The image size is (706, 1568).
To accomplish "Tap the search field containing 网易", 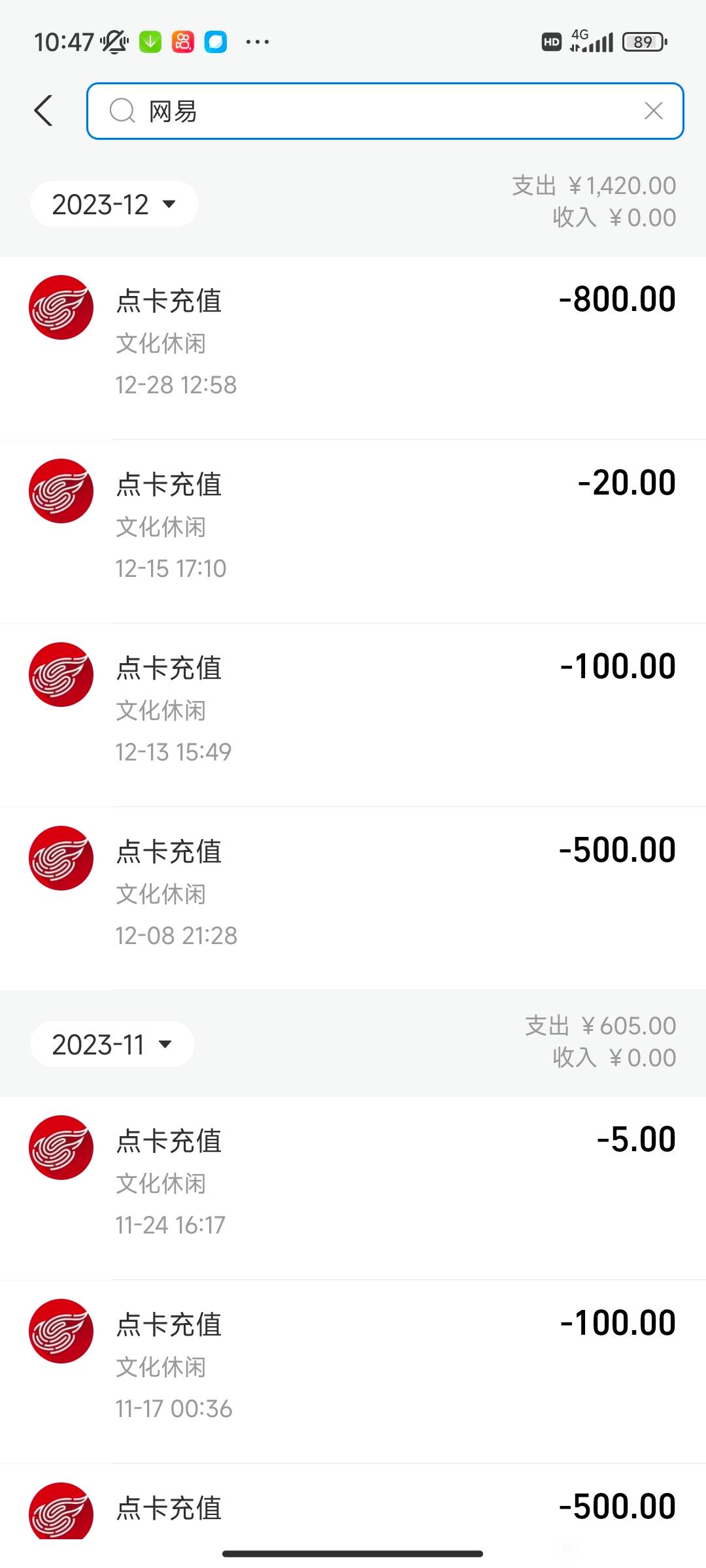I will click(x=385, y=111).
